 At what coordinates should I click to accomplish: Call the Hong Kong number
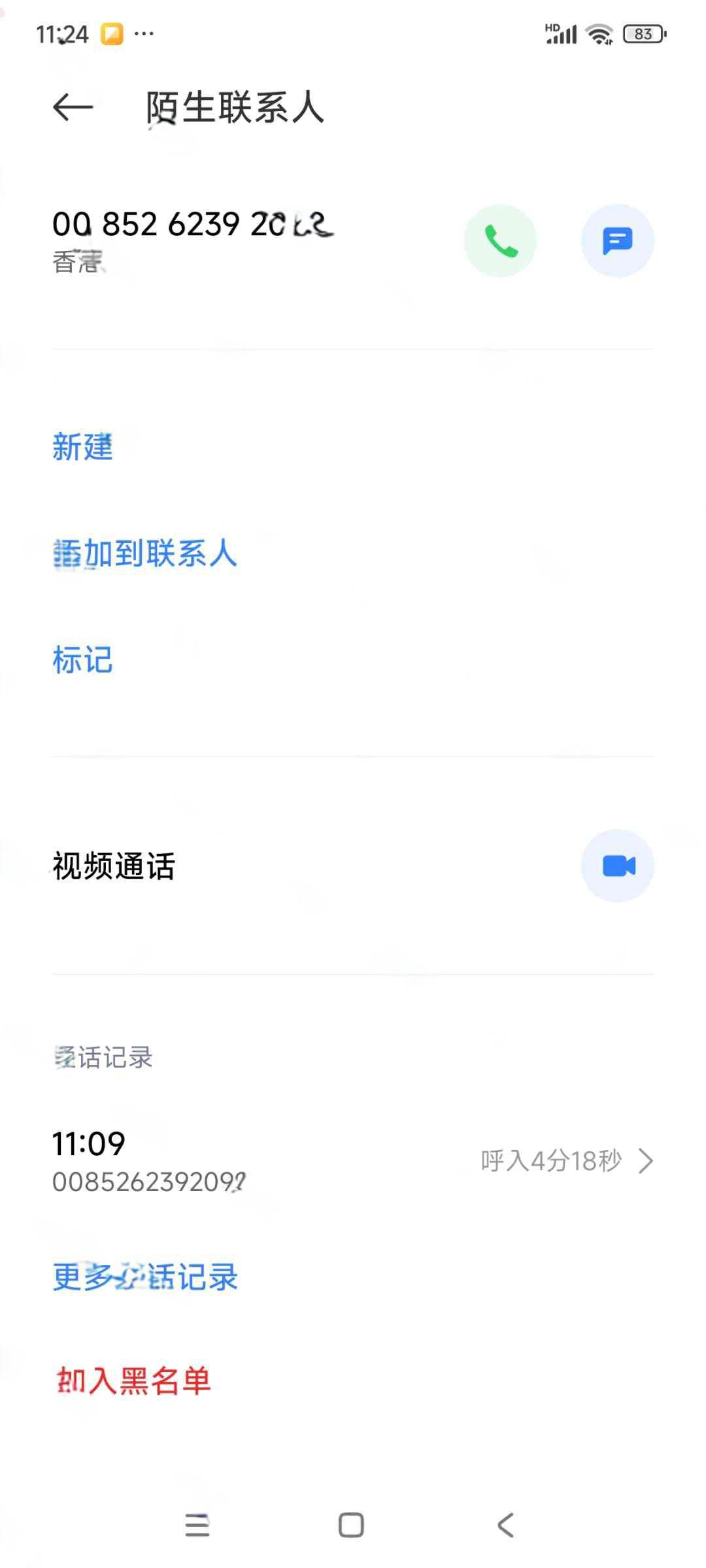[x=500, y=241]
